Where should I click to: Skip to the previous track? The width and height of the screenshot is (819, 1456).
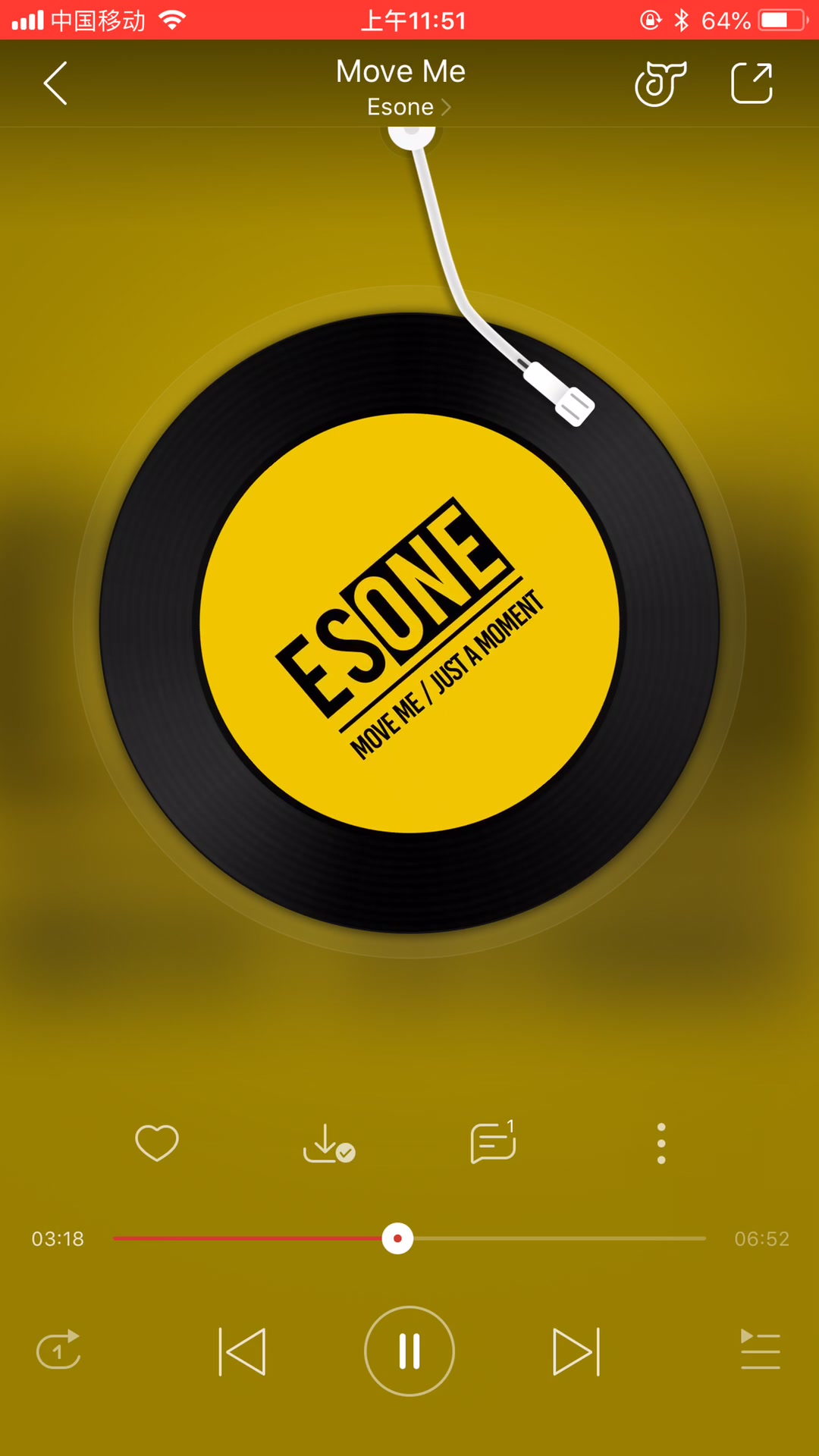[x=242, y=1351]
